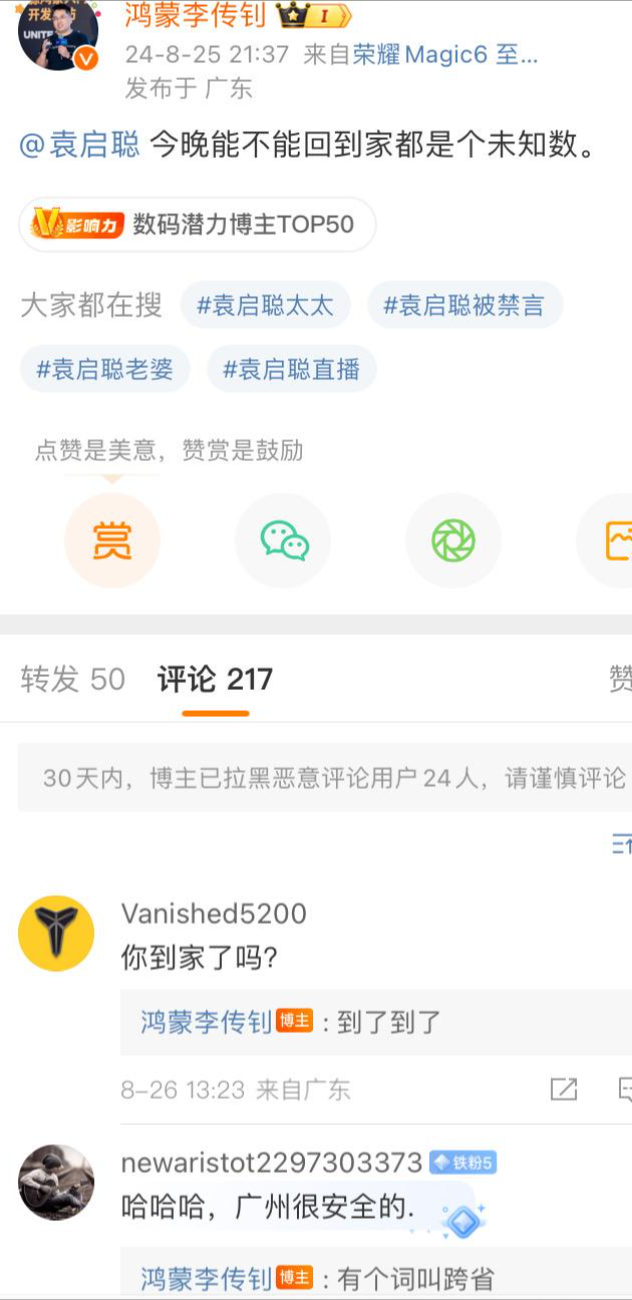This screenshot has width=632, height=1300.
Task: Open the @袁启聪 mention link
Action: click(x=80, y=145)
